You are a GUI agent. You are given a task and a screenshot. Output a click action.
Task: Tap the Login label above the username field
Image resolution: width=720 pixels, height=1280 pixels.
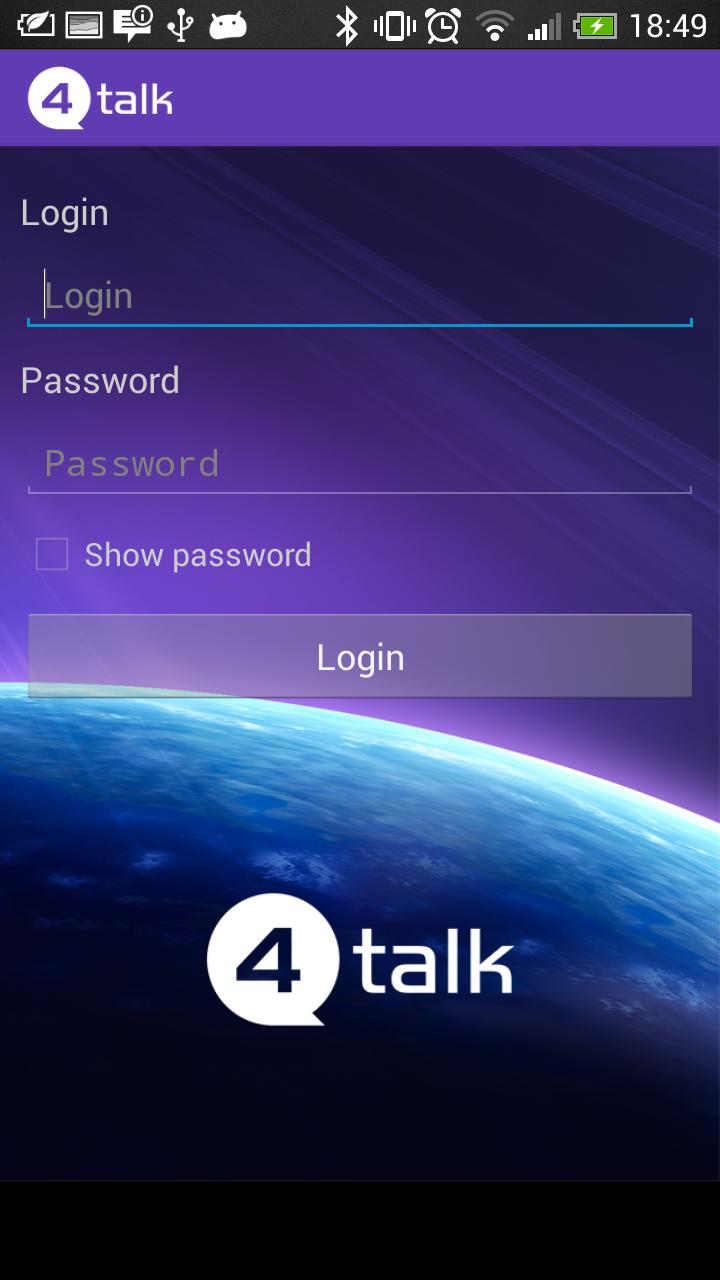pos(64,212)
